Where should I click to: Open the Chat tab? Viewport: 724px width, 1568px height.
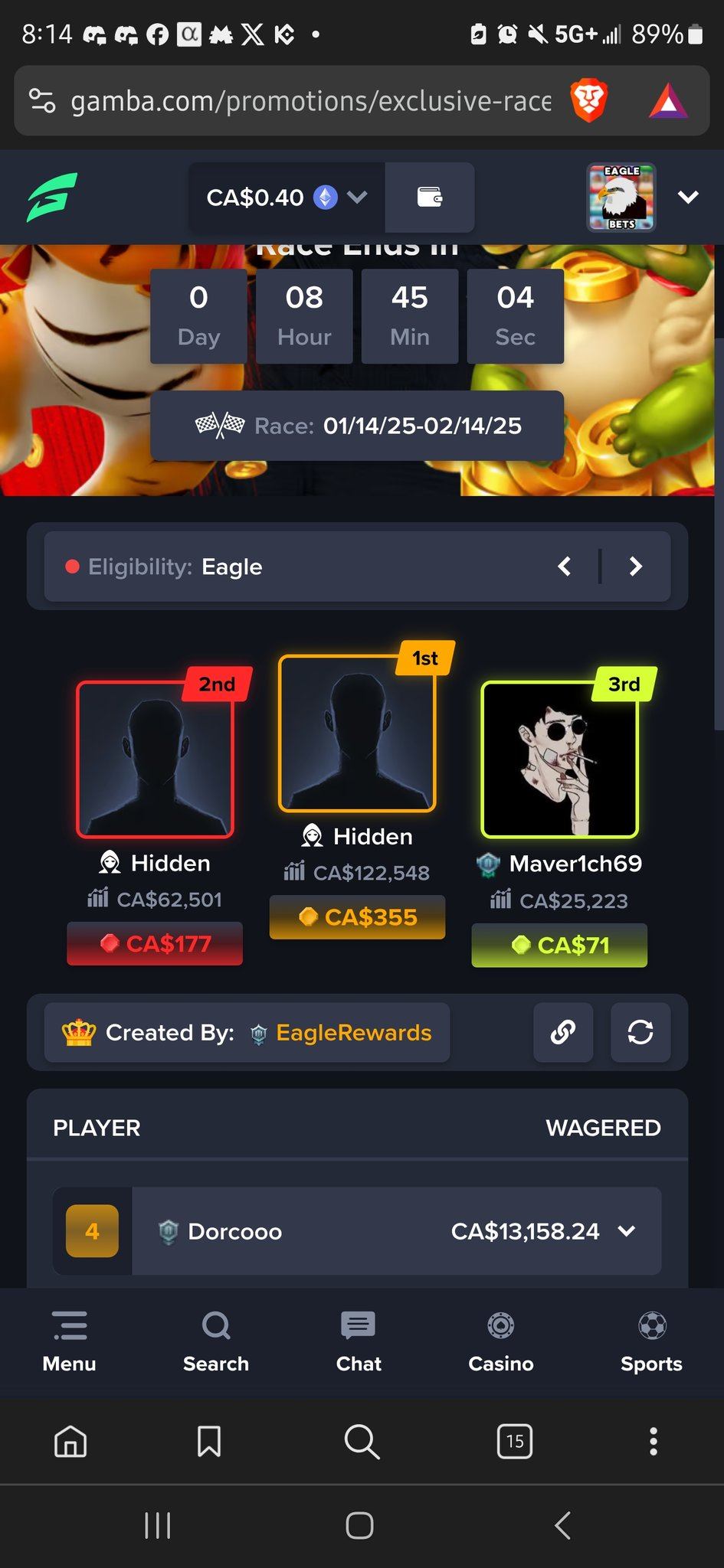click(x=358, y=1341)
